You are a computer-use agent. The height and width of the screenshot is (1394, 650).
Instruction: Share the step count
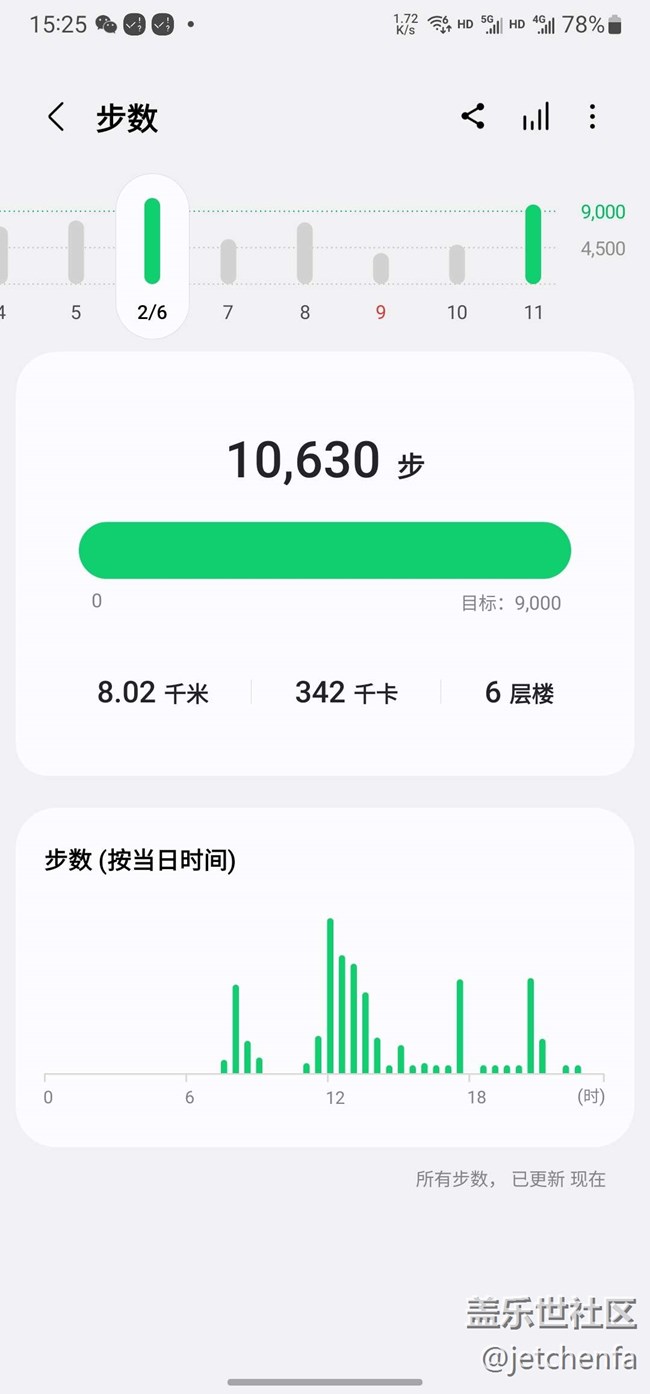473,116
